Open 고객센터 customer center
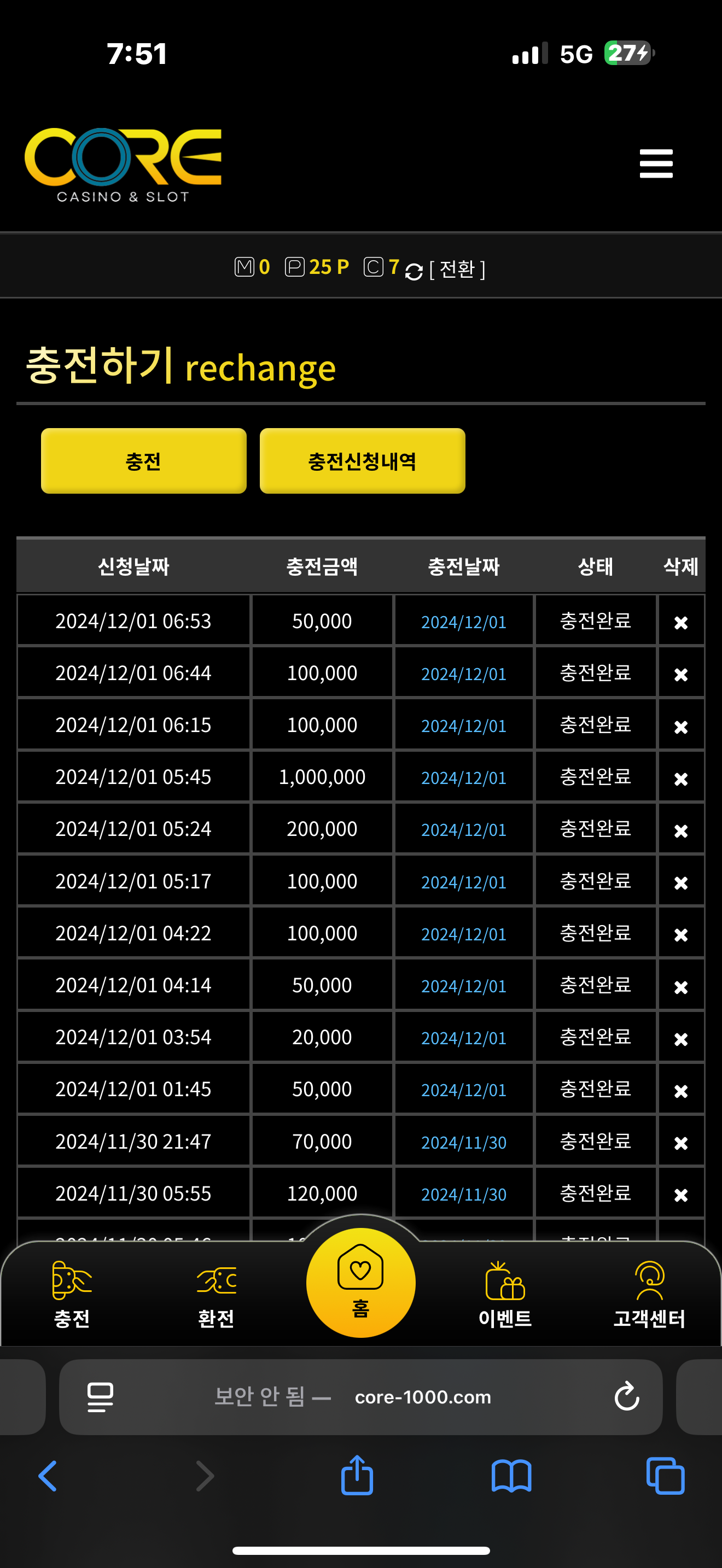 (x=649, y=1294)
